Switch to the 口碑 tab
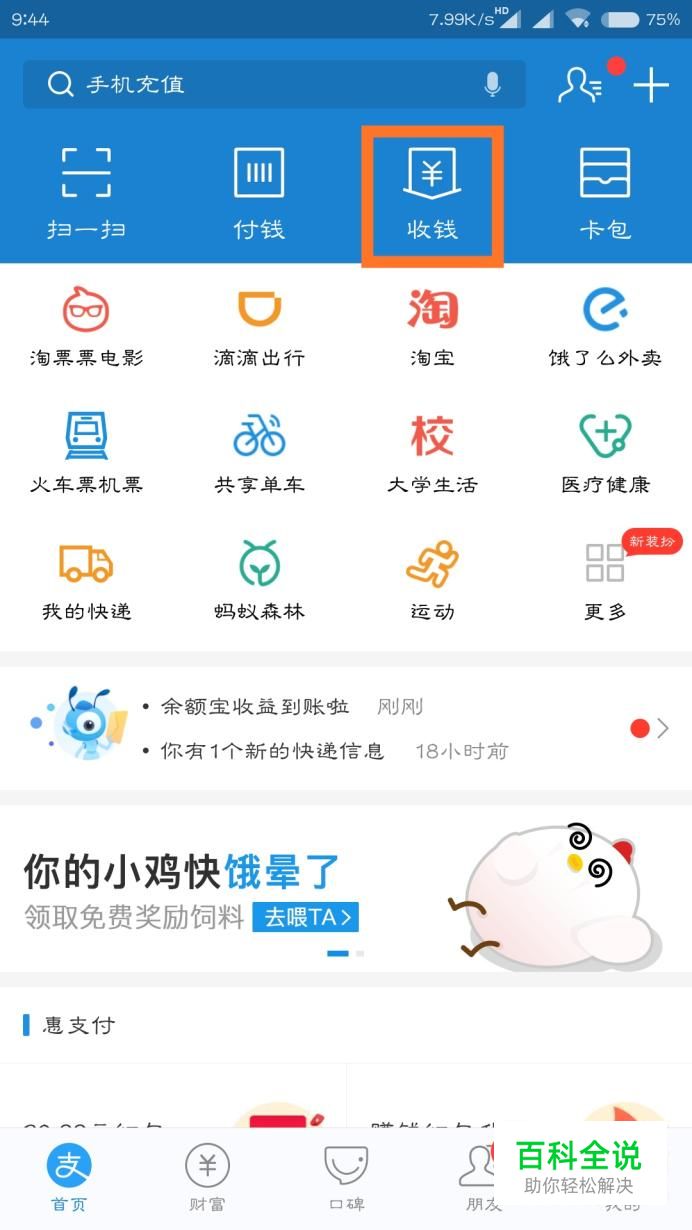 tap(346, 1177)
